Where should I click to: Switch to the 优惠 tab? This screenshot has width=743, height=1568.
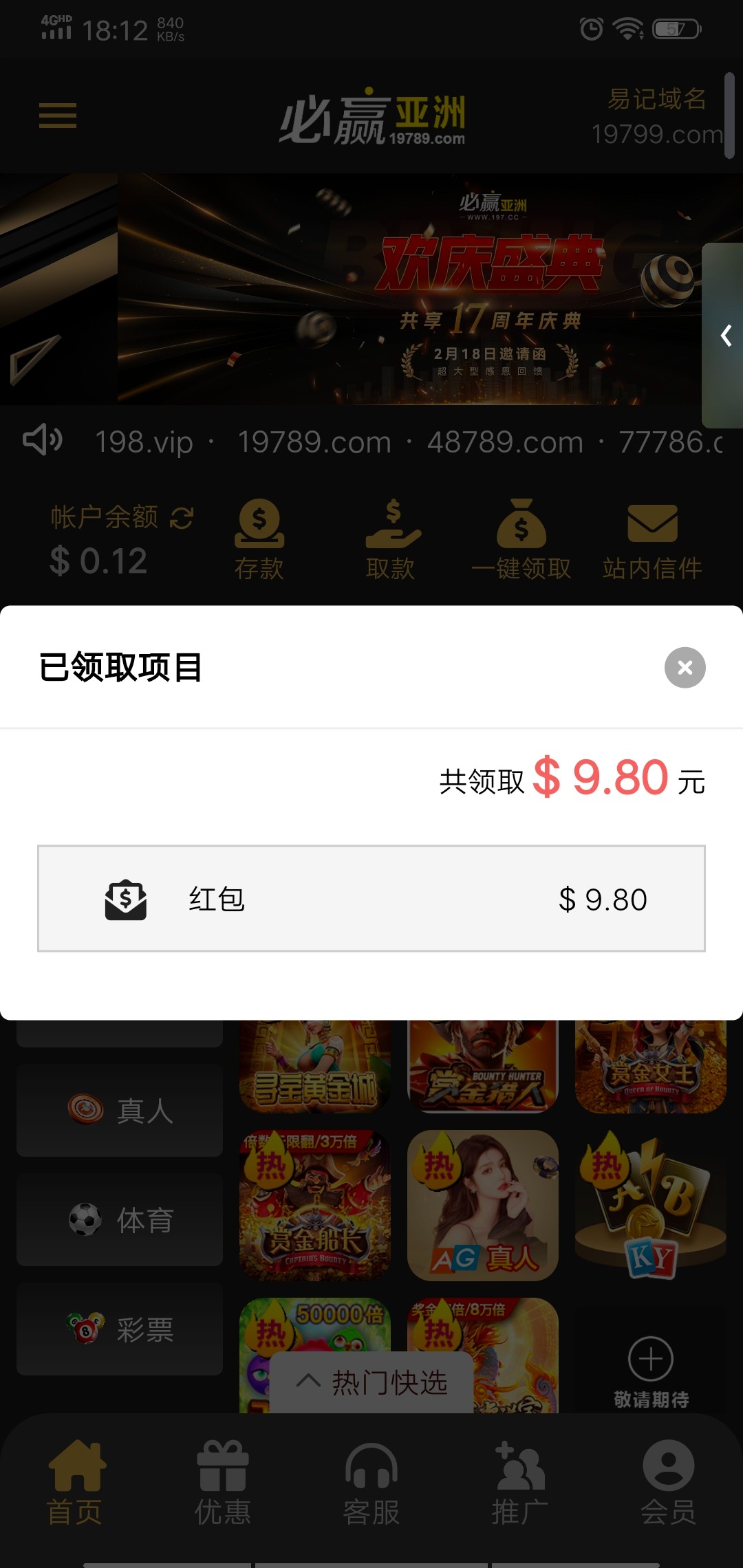[223, 1483]
